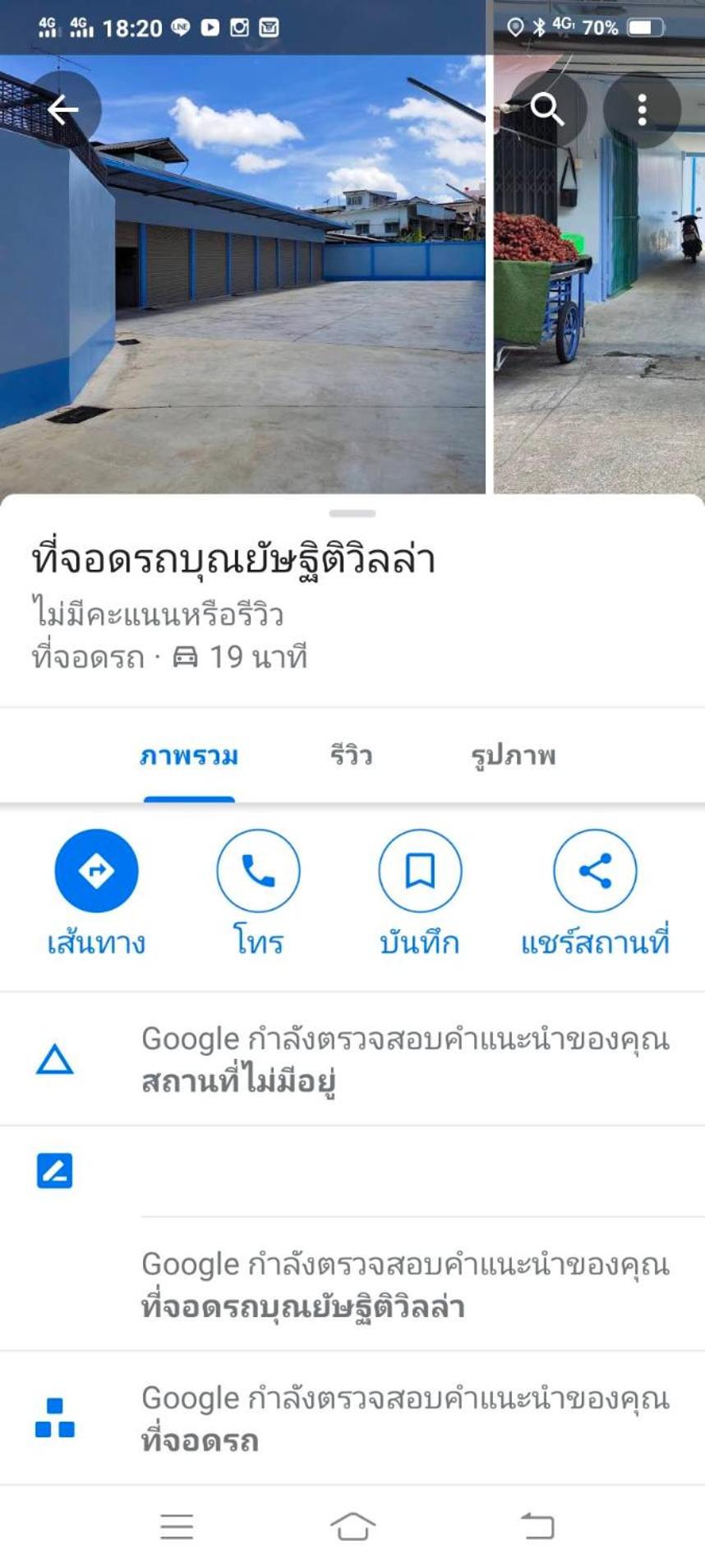Open the photo with the fruit cart
705x1568 pixels.
599,275
